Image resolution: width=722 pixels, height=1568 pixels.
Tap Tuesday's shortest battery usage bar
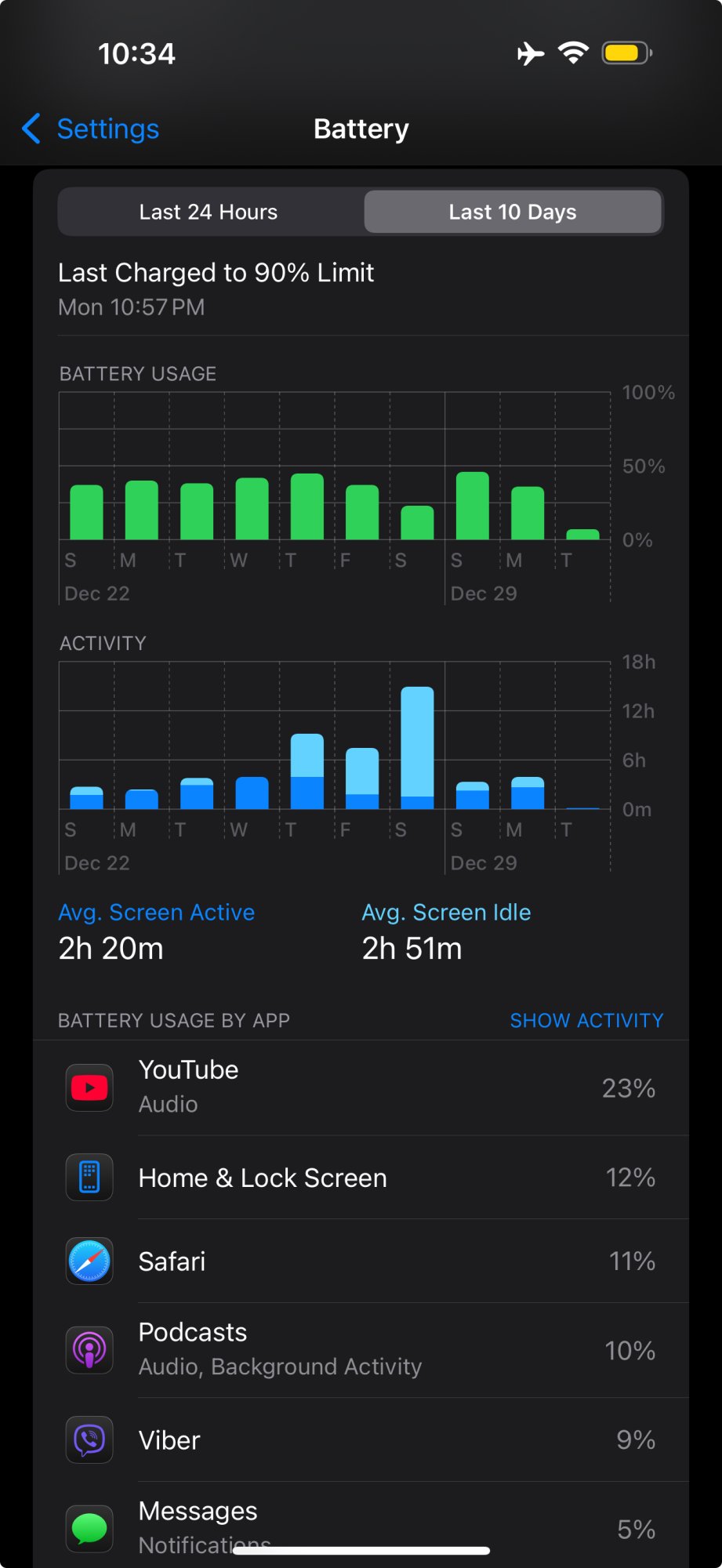tap(582, 532)
